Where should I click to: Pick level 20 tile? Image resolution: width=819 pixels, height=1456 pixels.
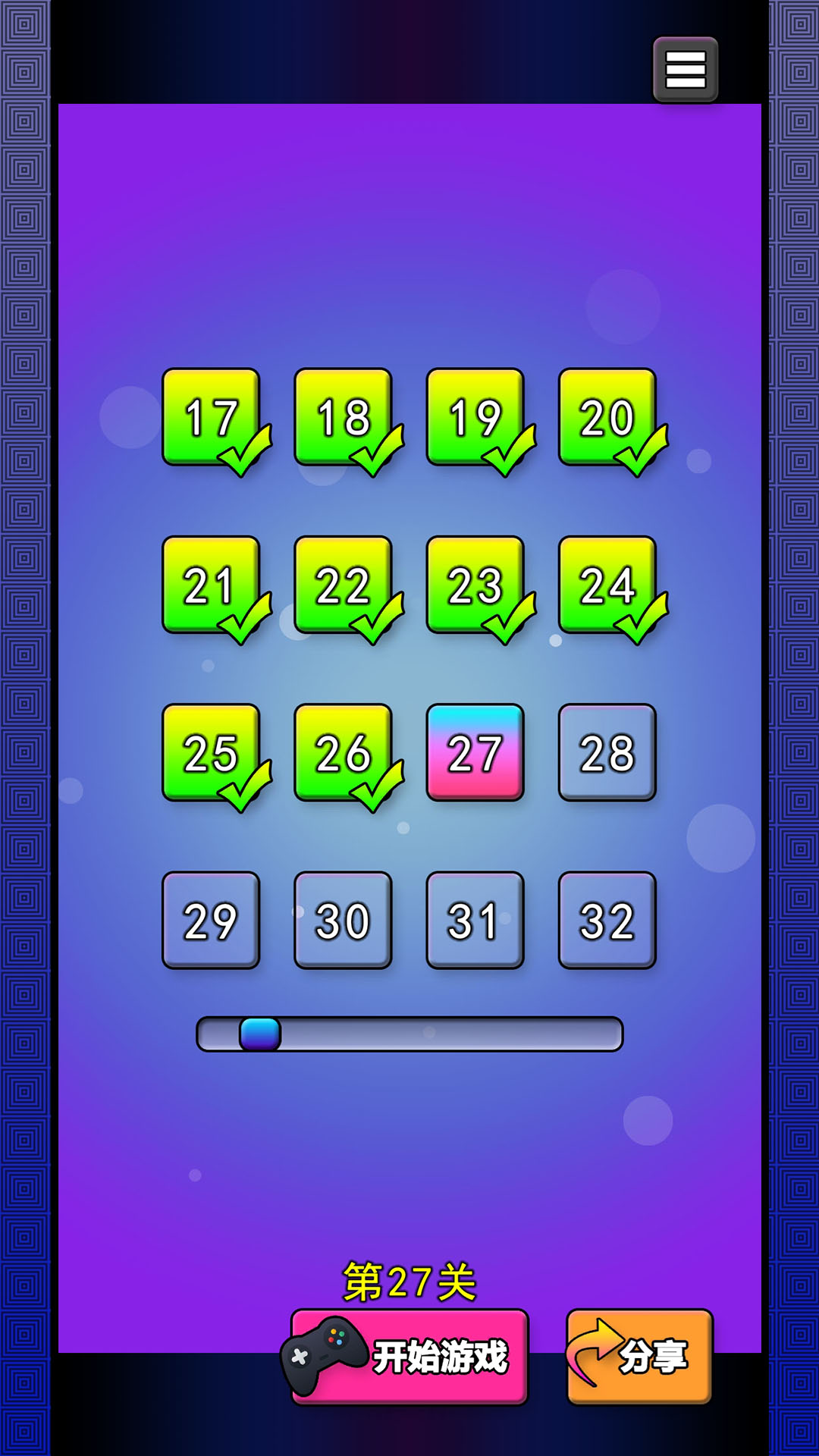point(607,417)
